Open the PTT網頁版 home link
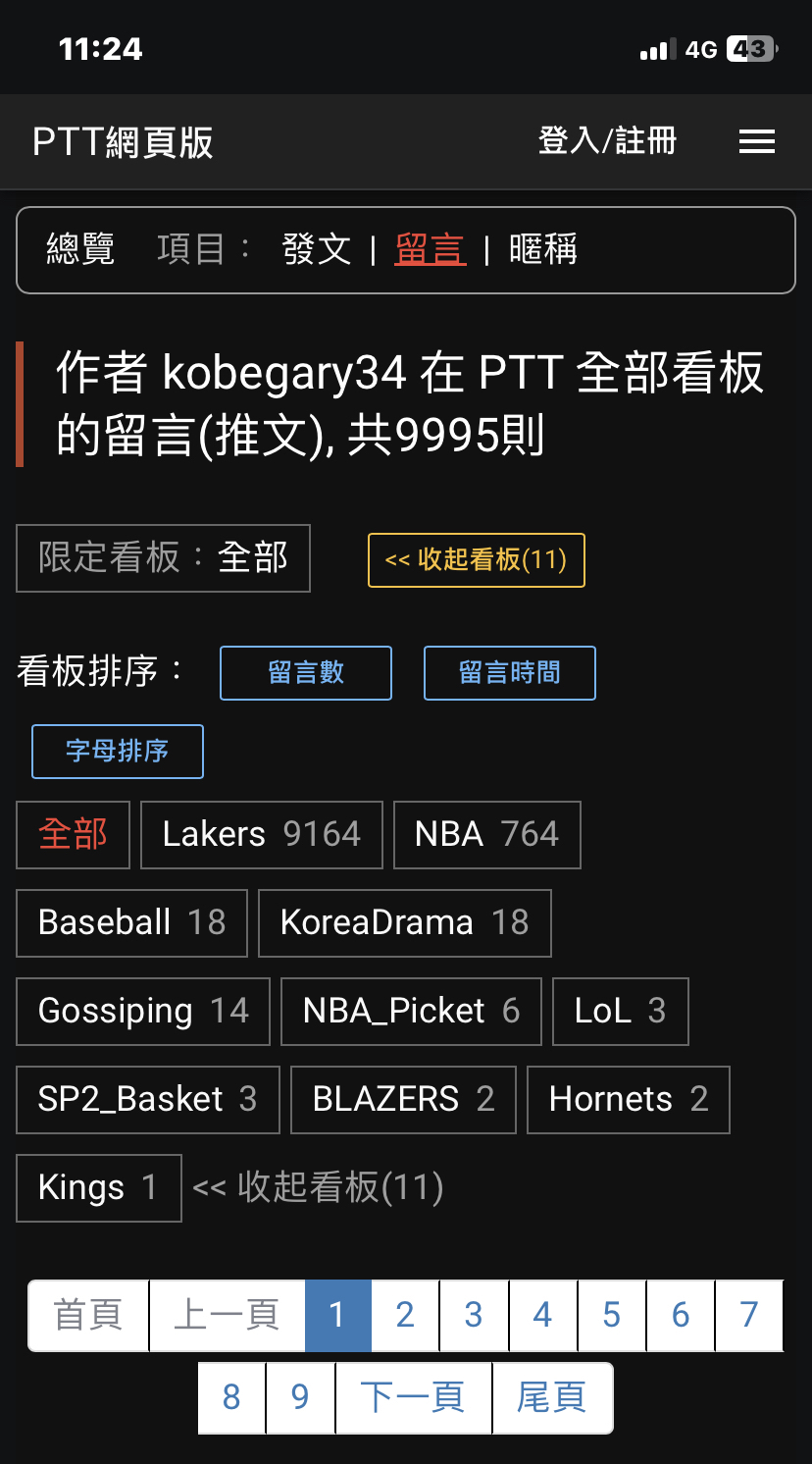This screenshot has width=812, height=1464. [x=123, y=142]
